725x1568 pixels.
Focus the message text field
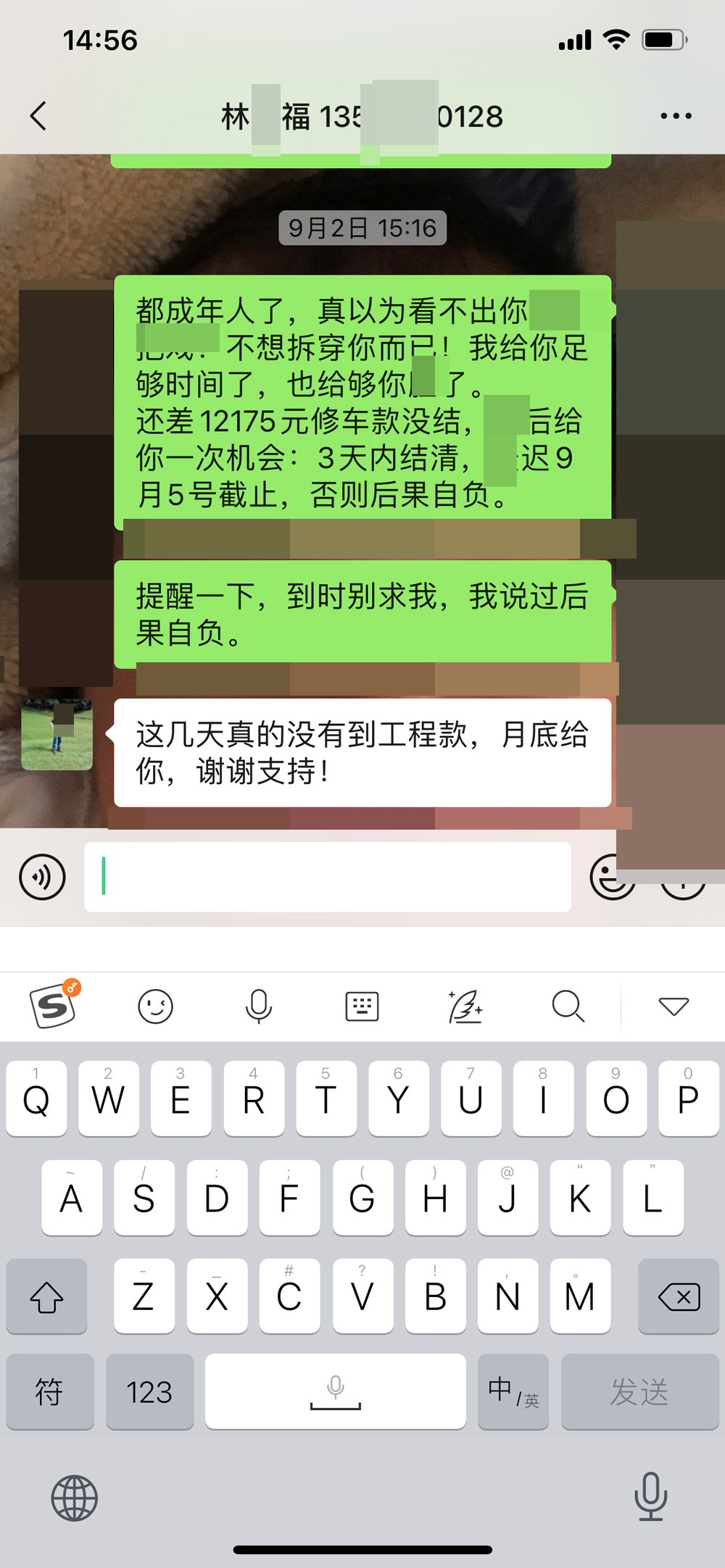tap(328, 877)
